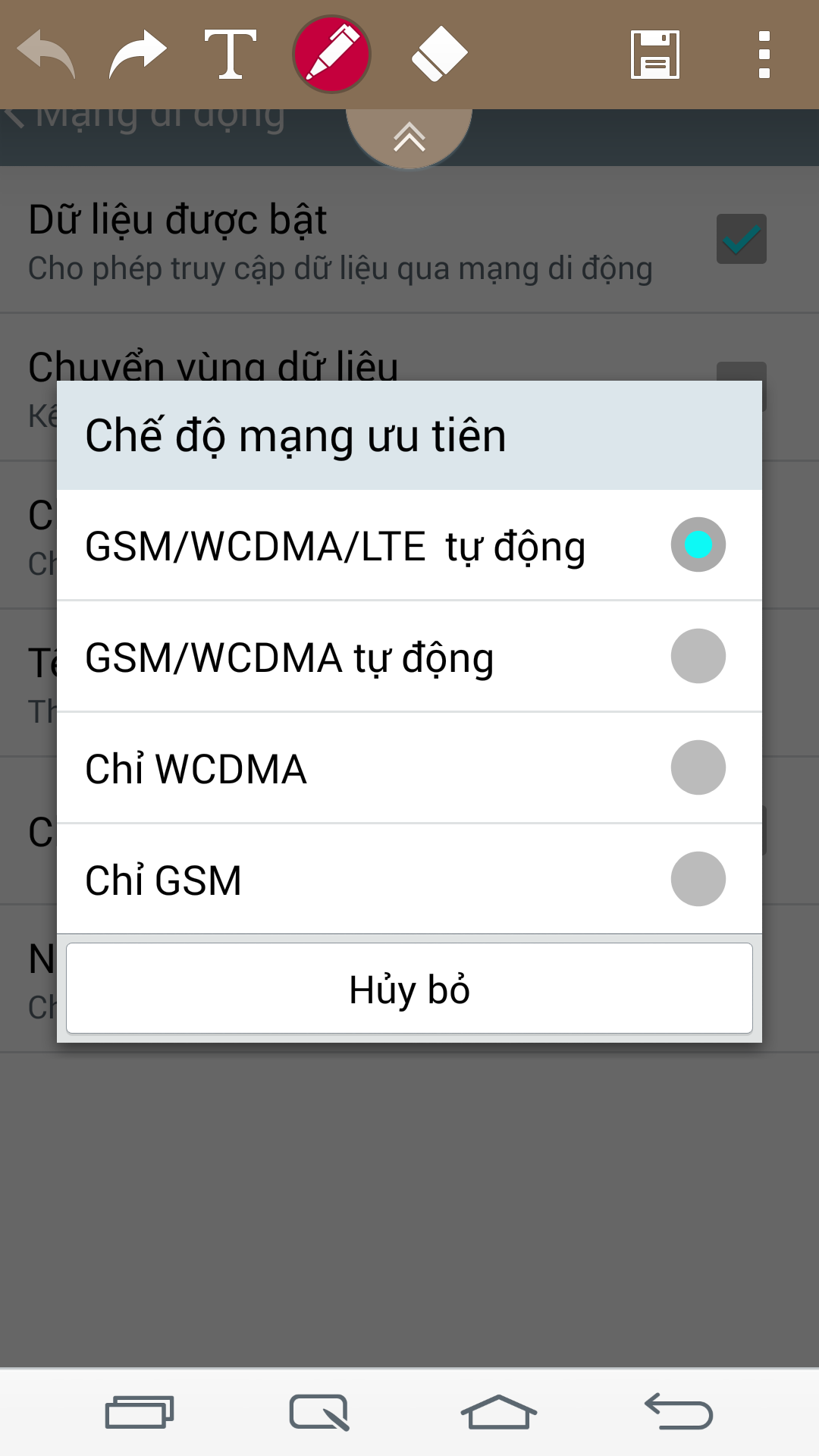The image size is (819, 1456).
Task: Tap the Chế độ mạng ưu tiên title
Action: coord(296,434)
